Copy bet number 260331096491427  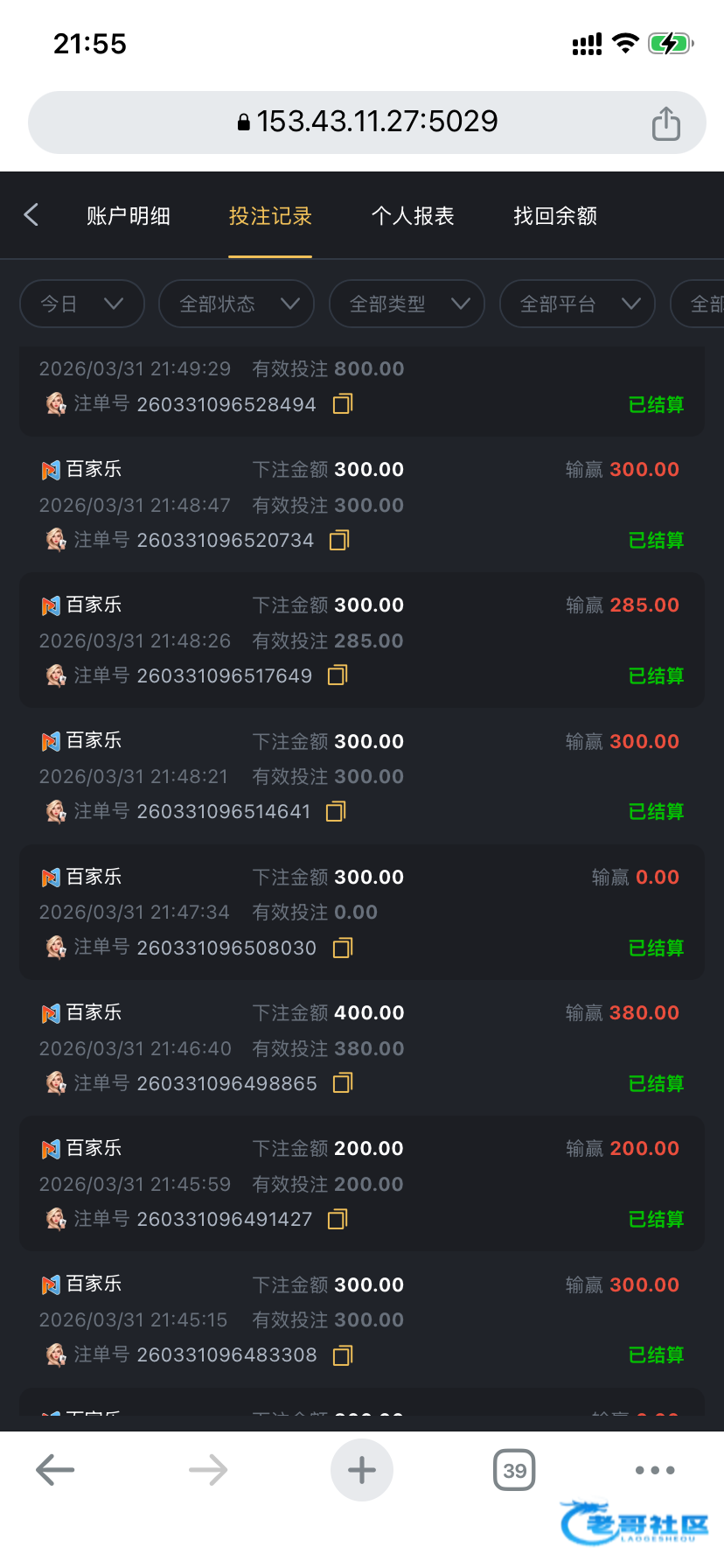338,1219
